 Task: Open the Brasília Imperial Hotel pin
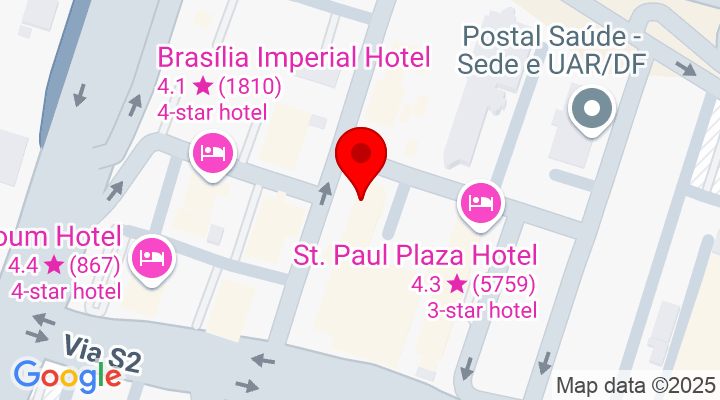(212, 154)
